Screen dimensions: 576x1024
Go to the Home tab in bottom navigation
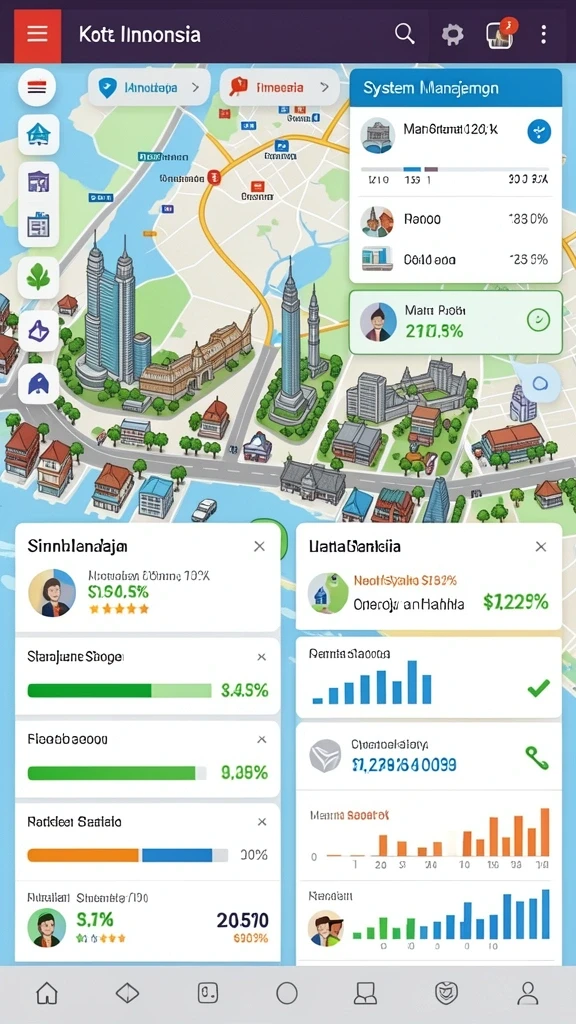(47, 994)
